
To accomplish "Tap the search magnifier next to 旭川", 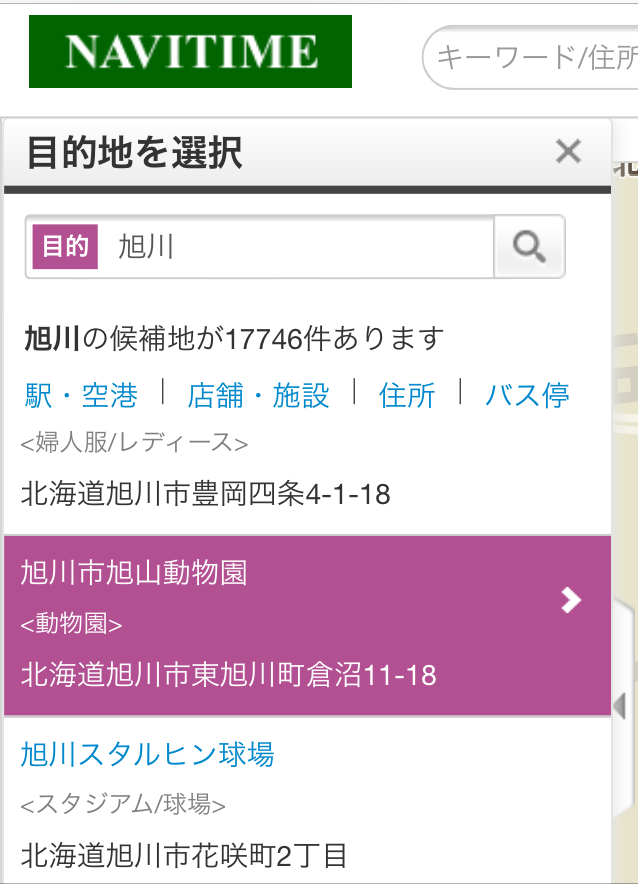I will [x=529, y=246].
